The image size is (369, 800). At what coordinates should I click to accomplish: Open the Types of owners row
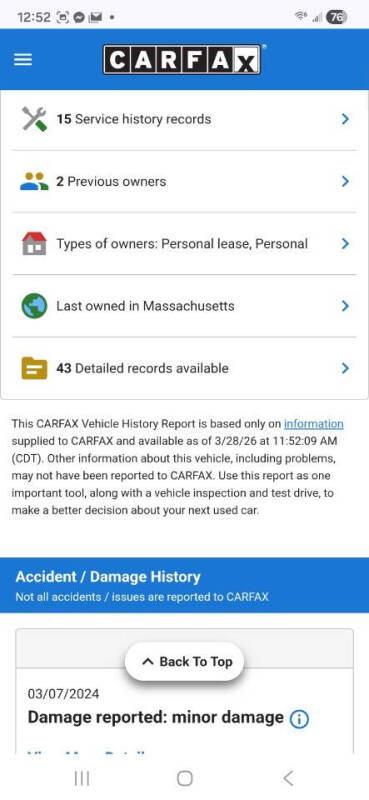pos(184,244)
